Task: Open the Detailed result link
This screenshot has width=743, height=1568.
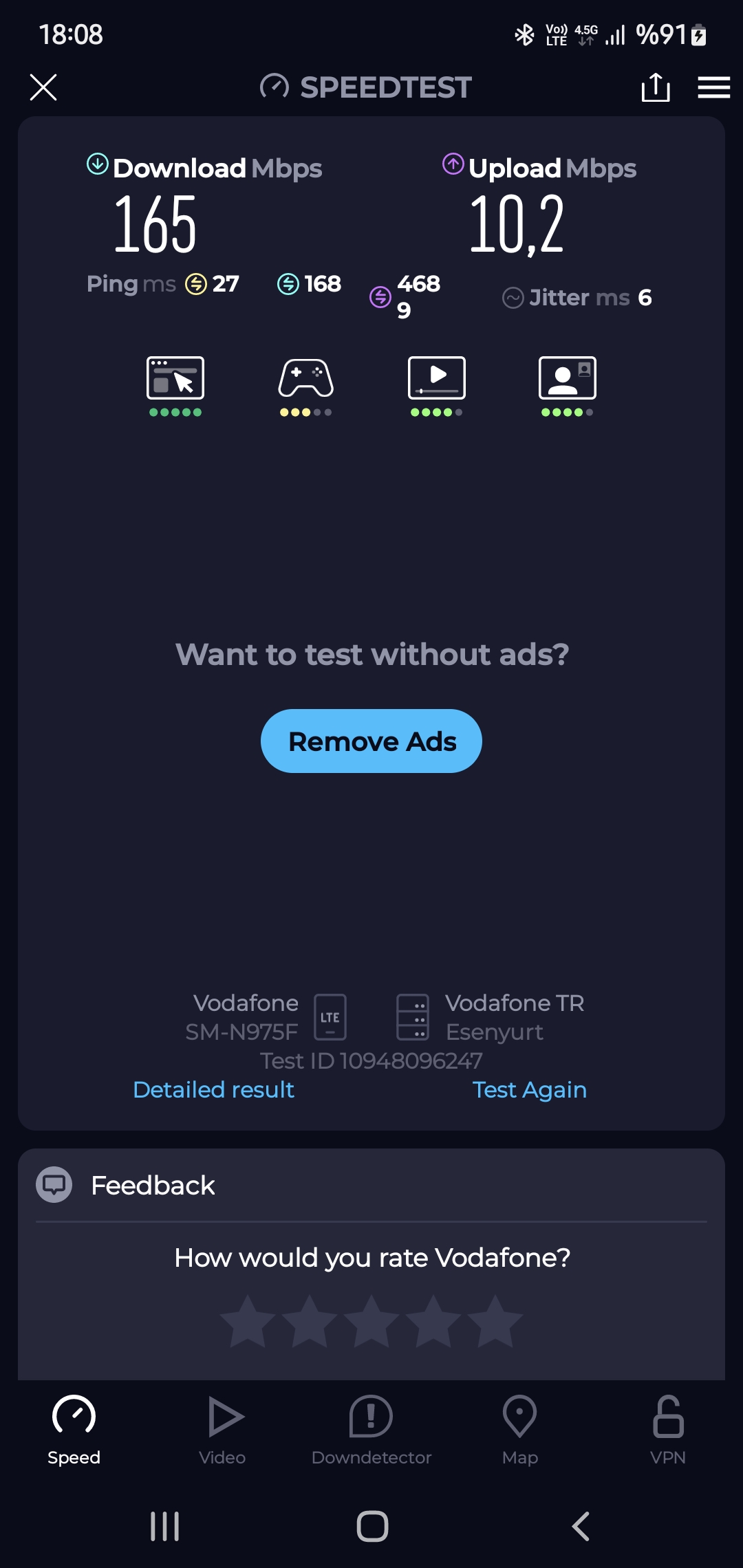Action: point(213,1089)
